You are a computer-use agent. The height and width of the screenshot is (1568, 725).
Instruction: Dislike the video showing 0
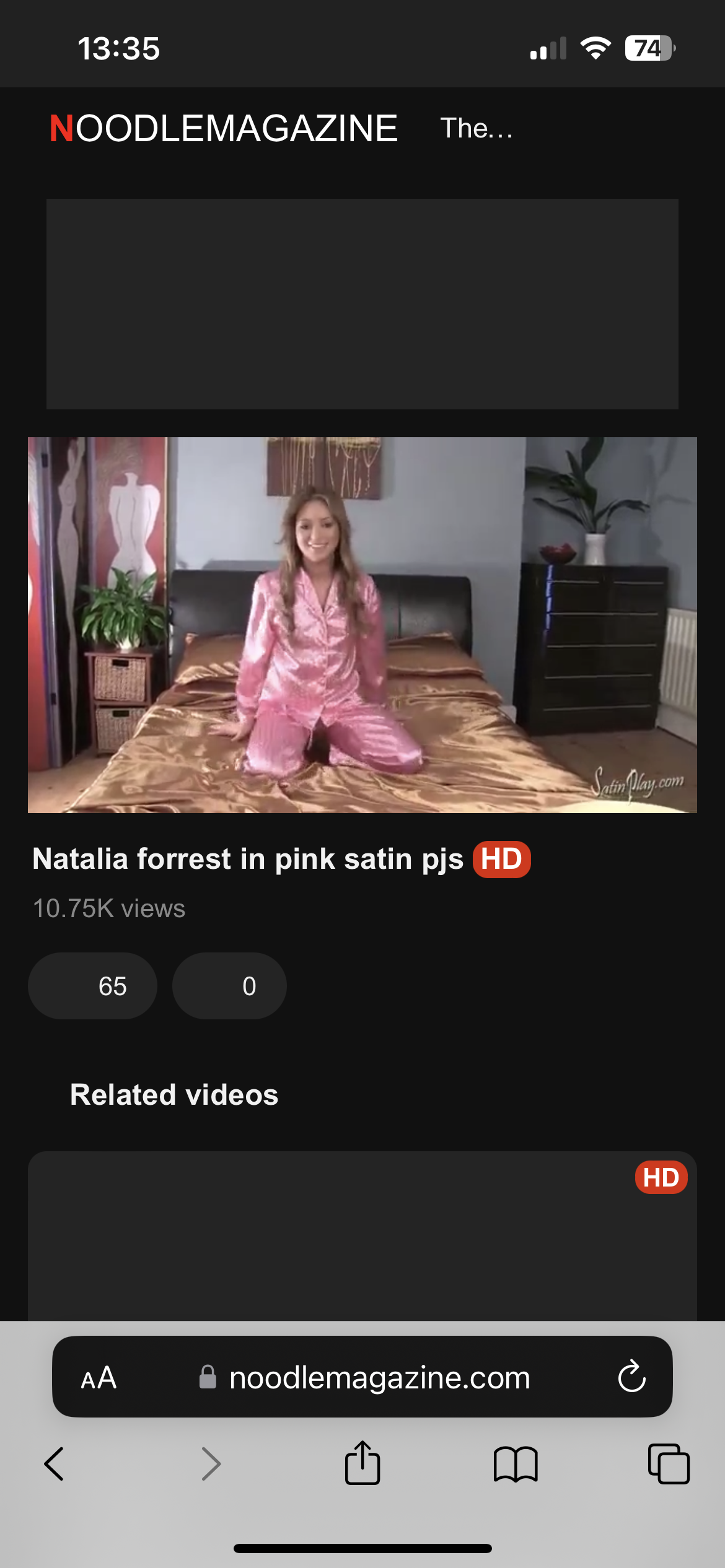pos(229,986)
